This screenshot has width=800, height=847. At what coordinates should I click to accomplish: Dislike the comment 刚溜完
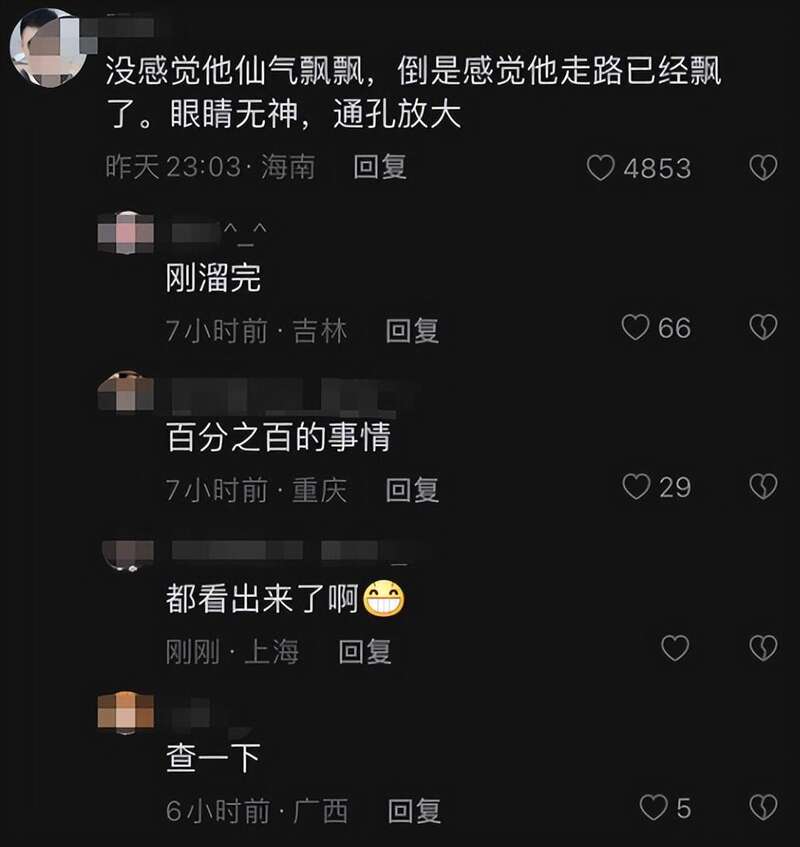(x=763, y=328)
